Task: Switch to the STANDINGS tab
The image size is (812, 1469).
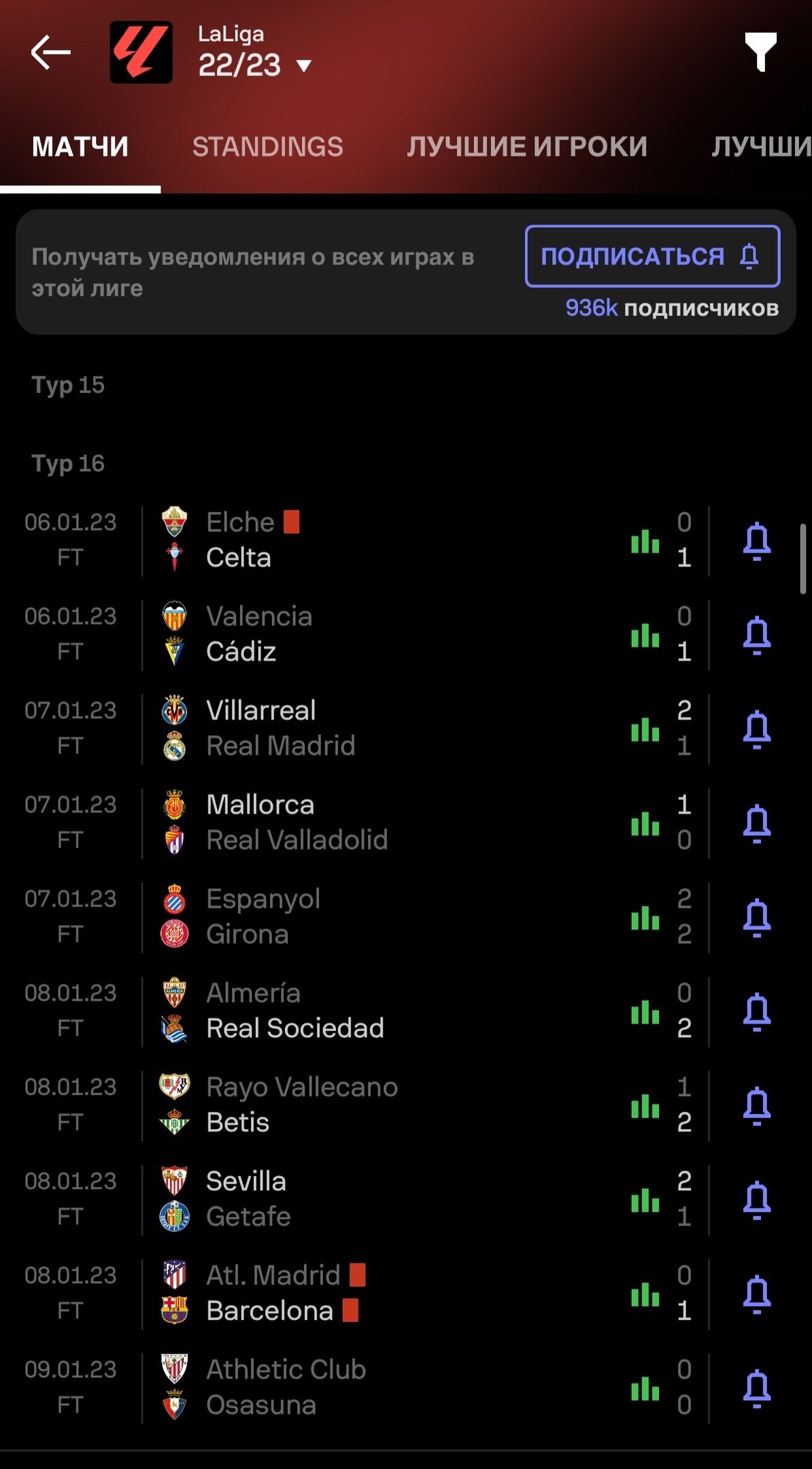Action: [x=267, y=147]
